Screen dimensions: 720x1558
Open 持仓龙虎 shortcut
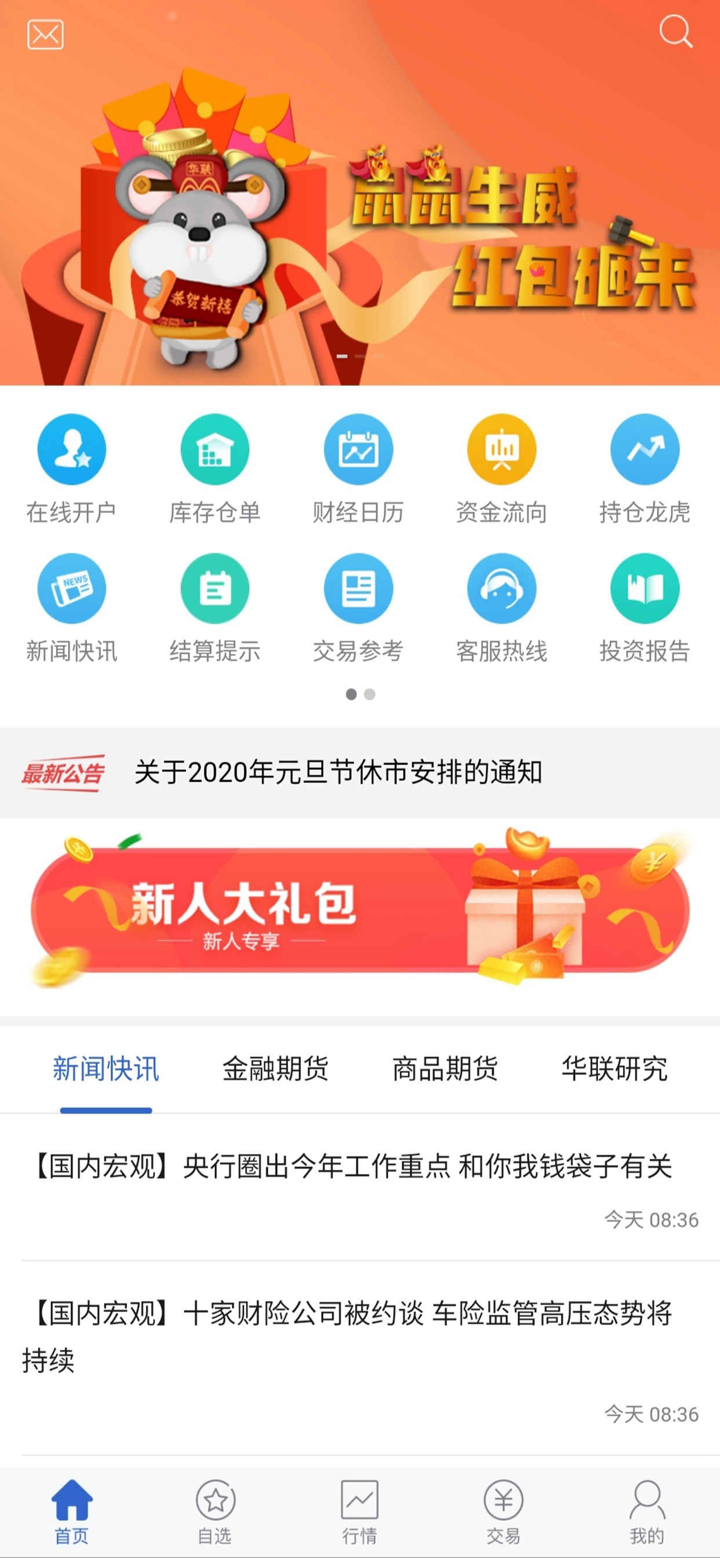(645, 469)
